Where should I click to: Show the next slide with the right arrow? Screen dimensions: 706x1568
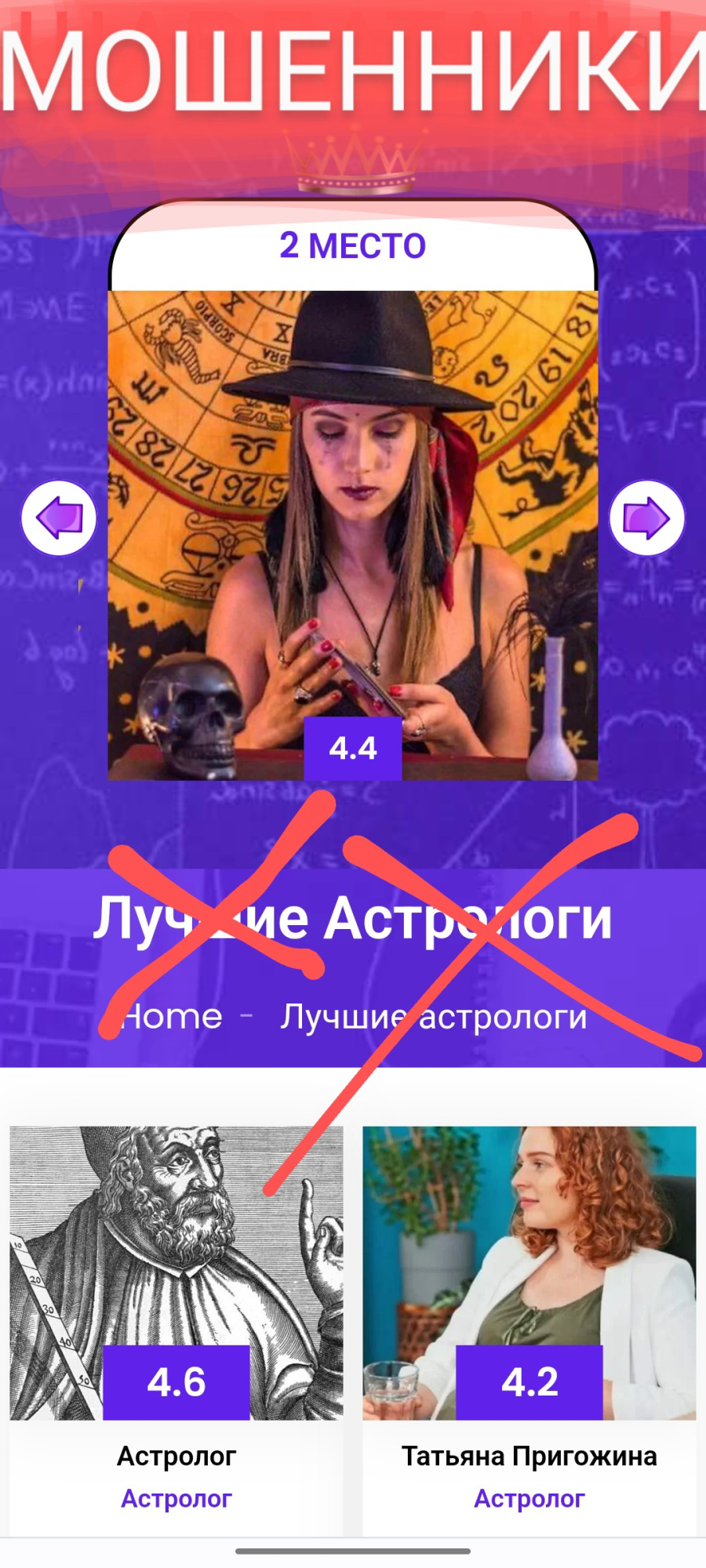(646, 518)
